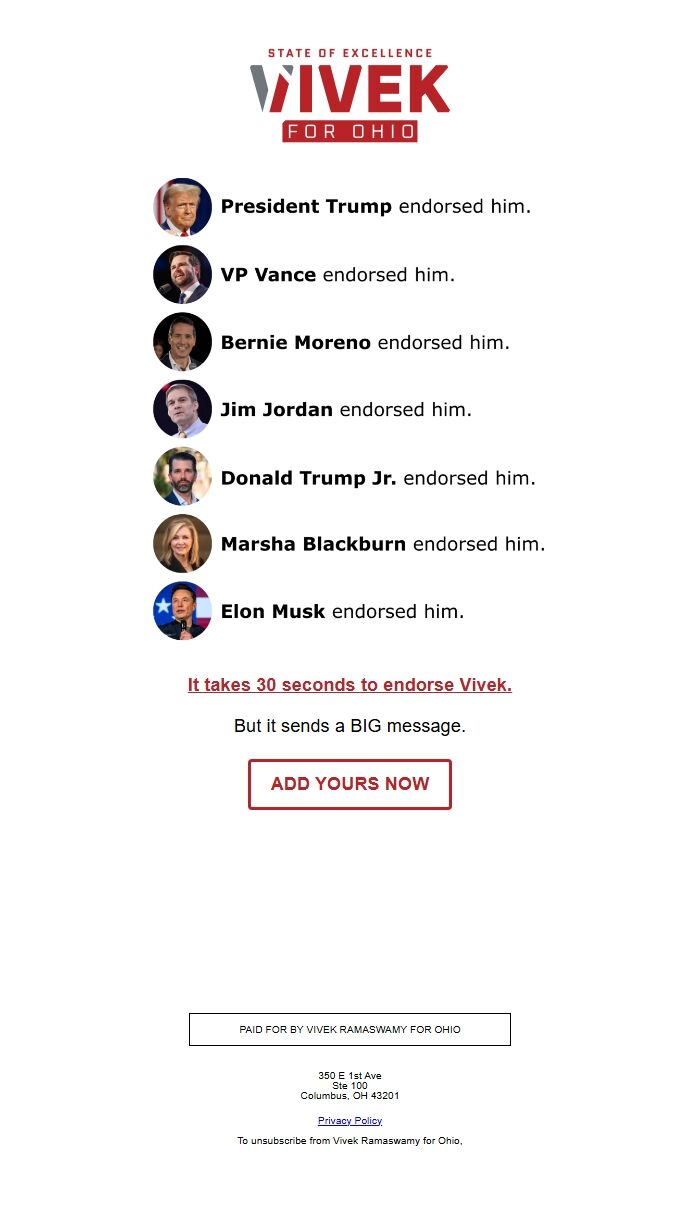700x1212 pixels.
Task: Tap the ADD YOURS NOW button
Action: [349, 784]
